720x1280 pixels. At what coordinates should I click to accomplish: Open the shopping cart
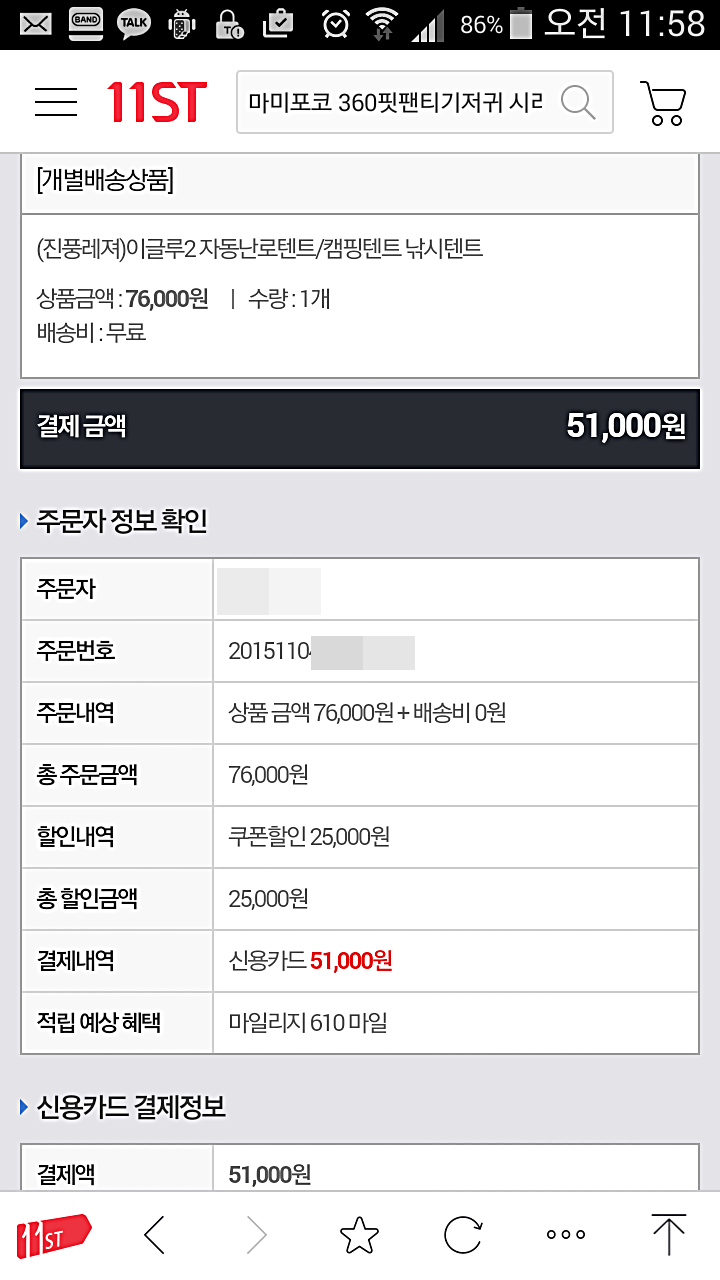pos(663,102)
